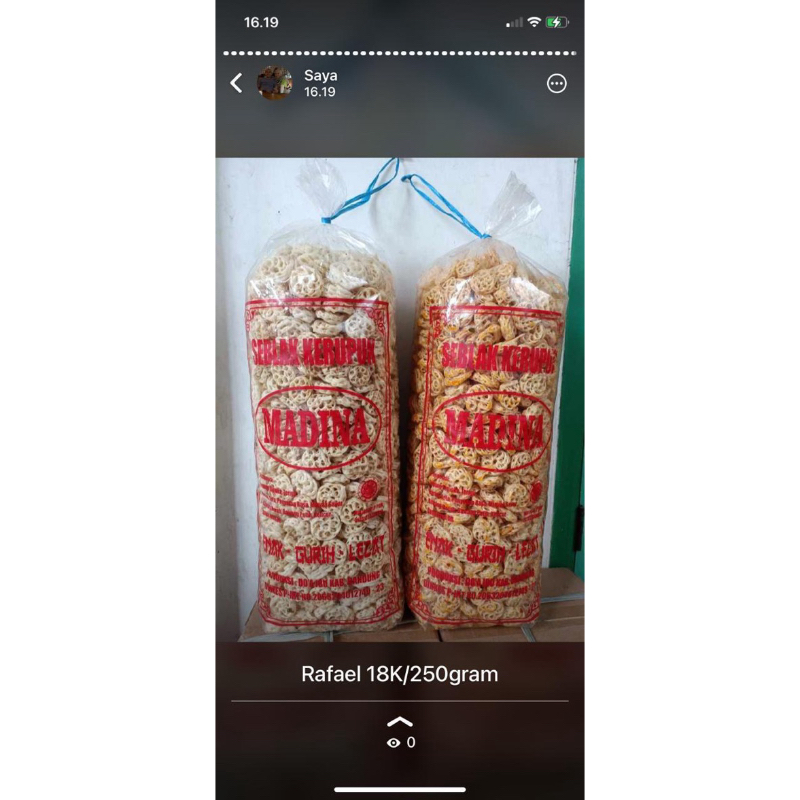Open the three-dot options menu
The height and width of the screenshot is (800, 800).
click(x=557, y=84)
